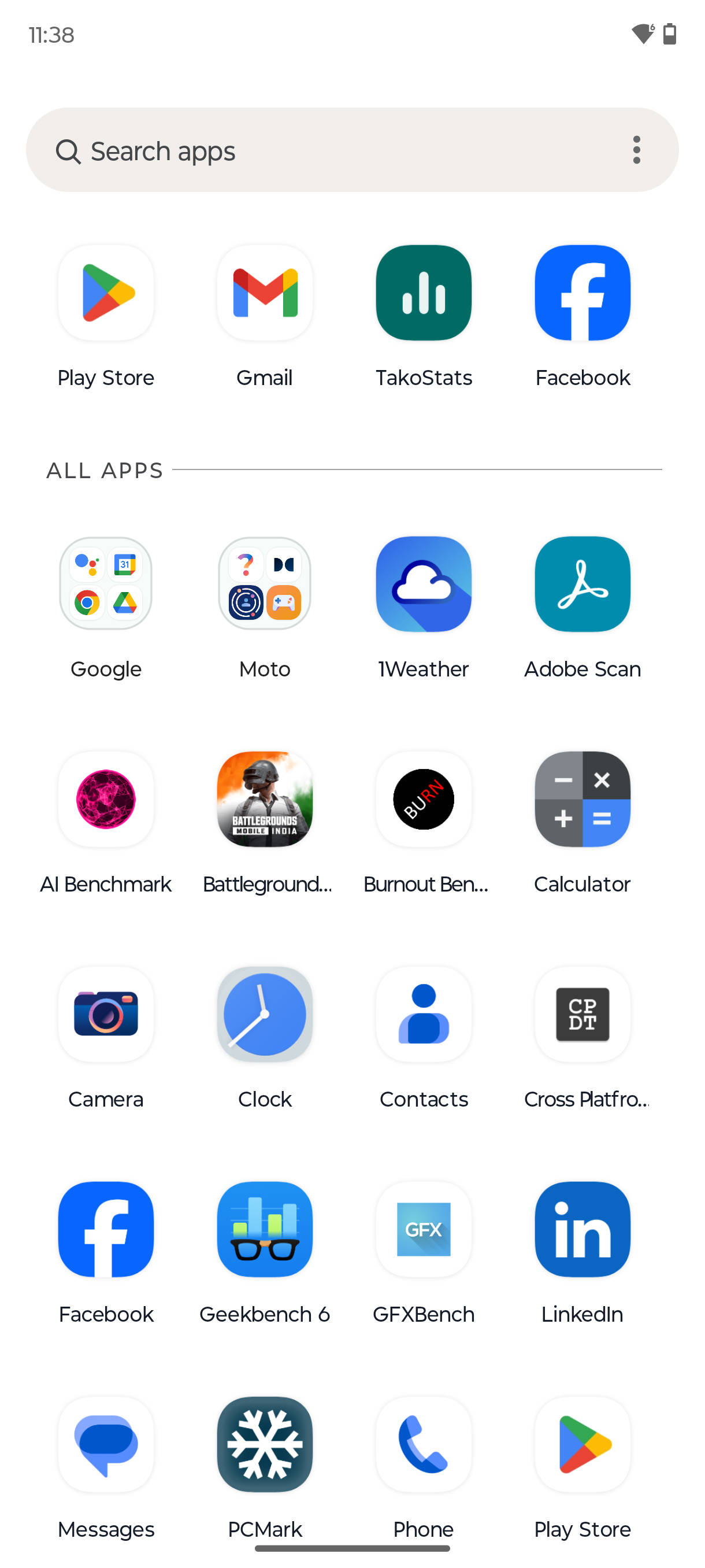Screen dimensions: 705x1568
Task: Start the Phone app
Action: coord(424,1444)
